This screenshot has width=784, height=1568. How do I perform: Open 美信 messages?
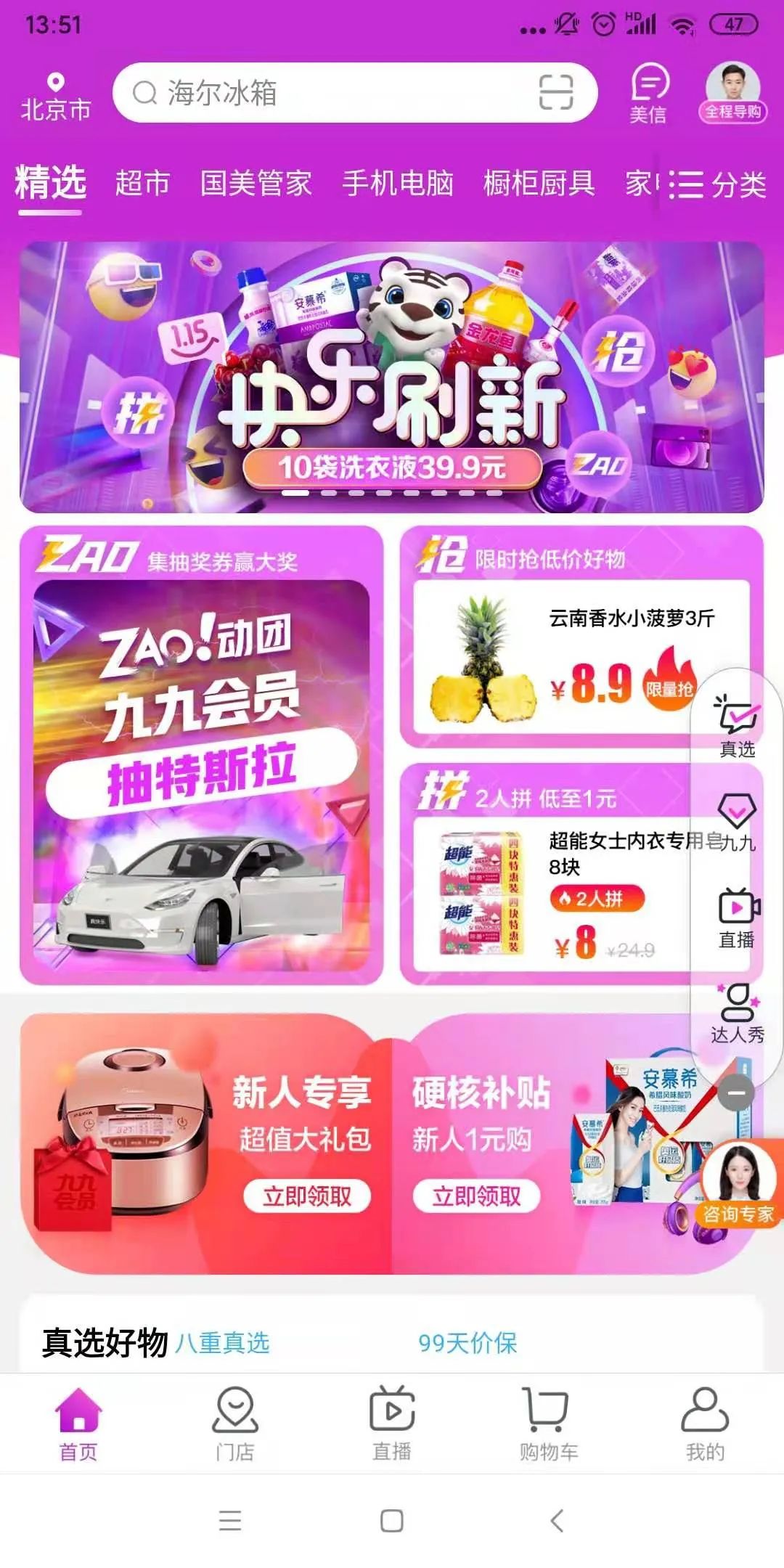(x=648, y=93)
